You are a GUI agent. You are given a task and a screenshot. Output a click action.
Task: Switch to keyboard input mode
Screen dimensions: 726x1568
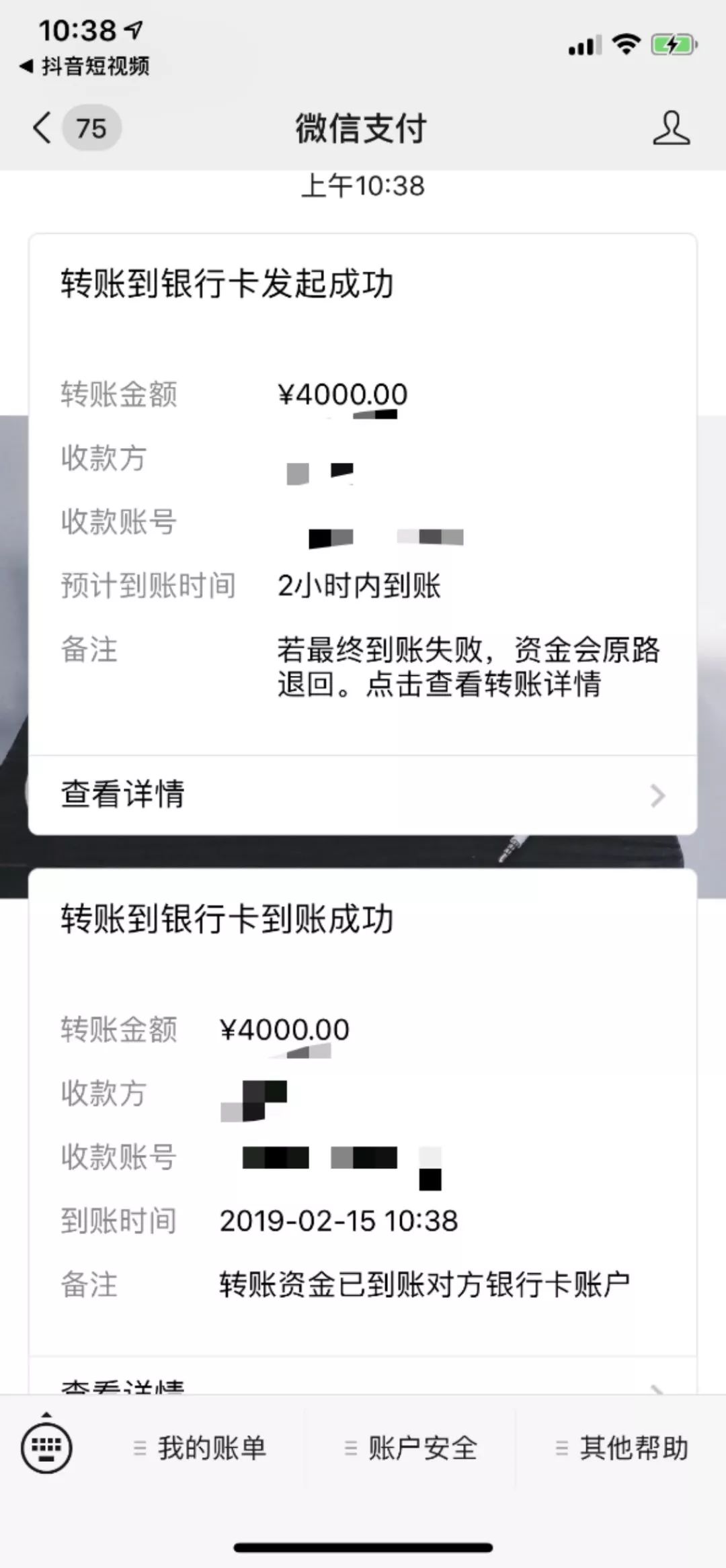click(46, 1447)
